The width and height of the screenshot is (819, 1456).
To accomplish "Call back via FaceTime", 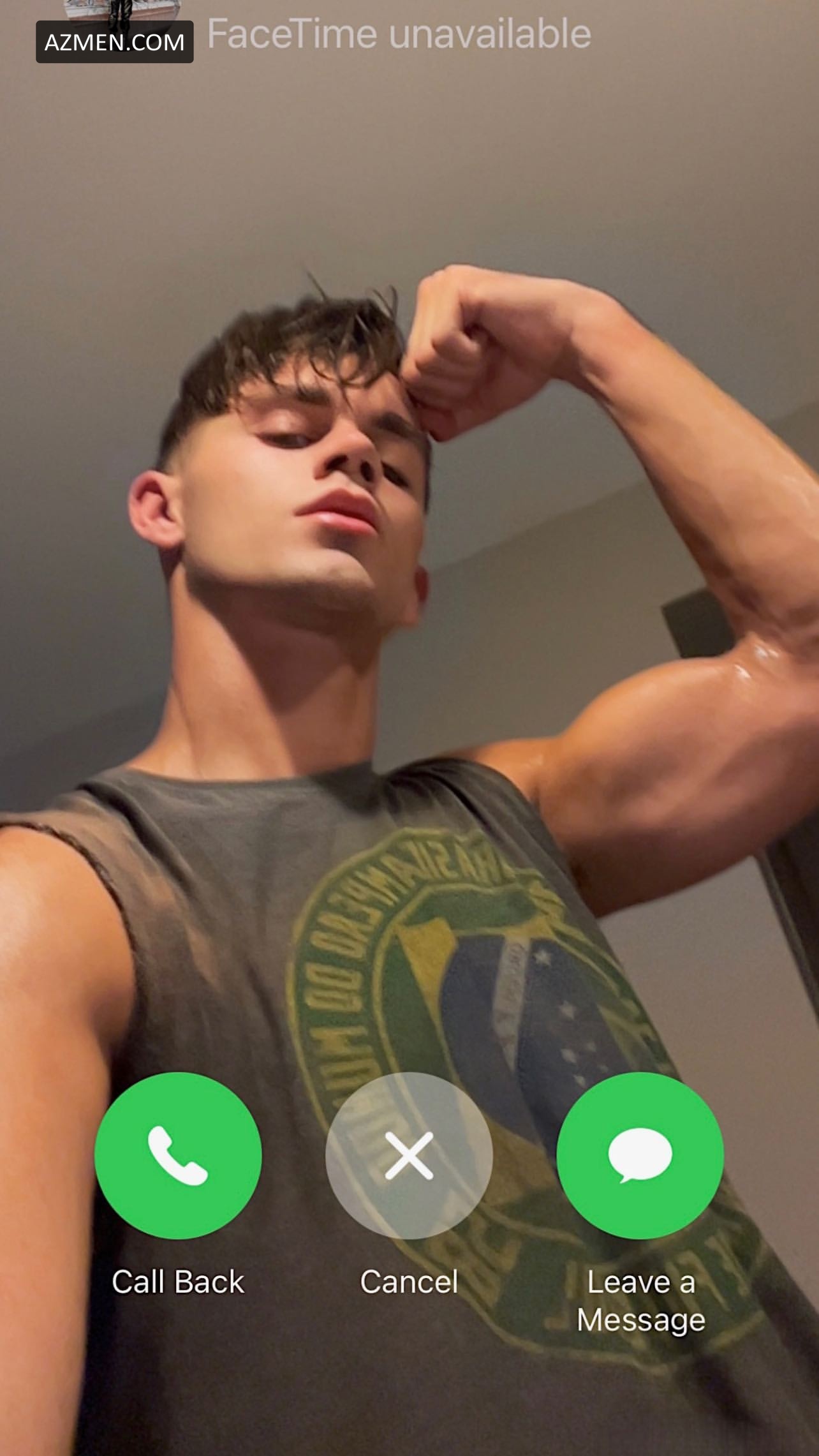I will [x=178, y=1155].
